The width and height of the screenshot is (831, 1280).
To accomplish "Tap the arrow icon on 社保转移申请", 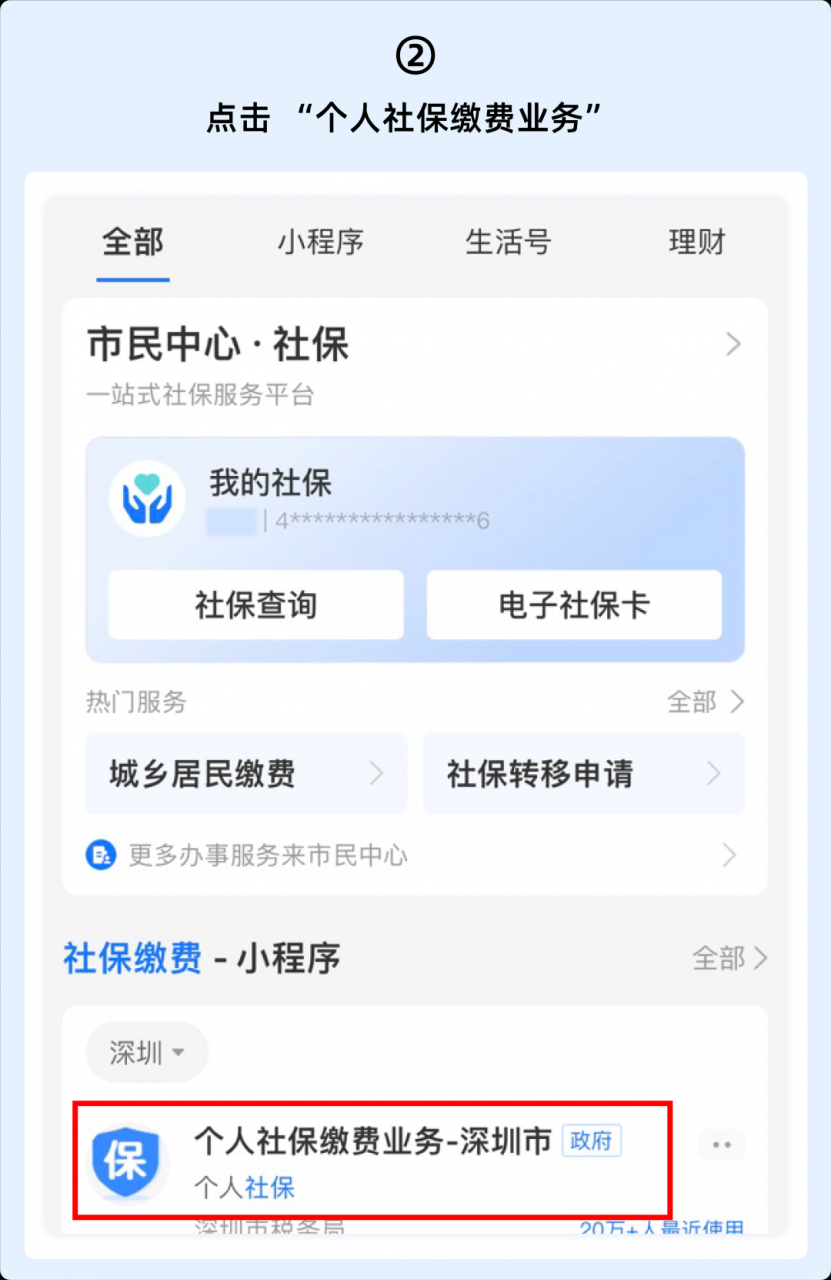I will pyautogui.click(x=714, y=773).
